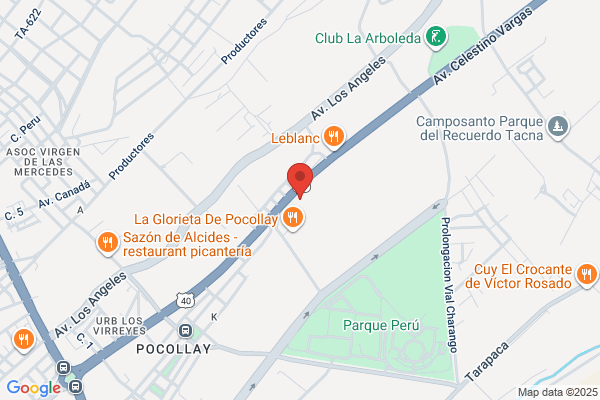Open Cuy El Crocante de Víctor Rosado marker
This screenshot has width=600, height=400.
point(587,276)
